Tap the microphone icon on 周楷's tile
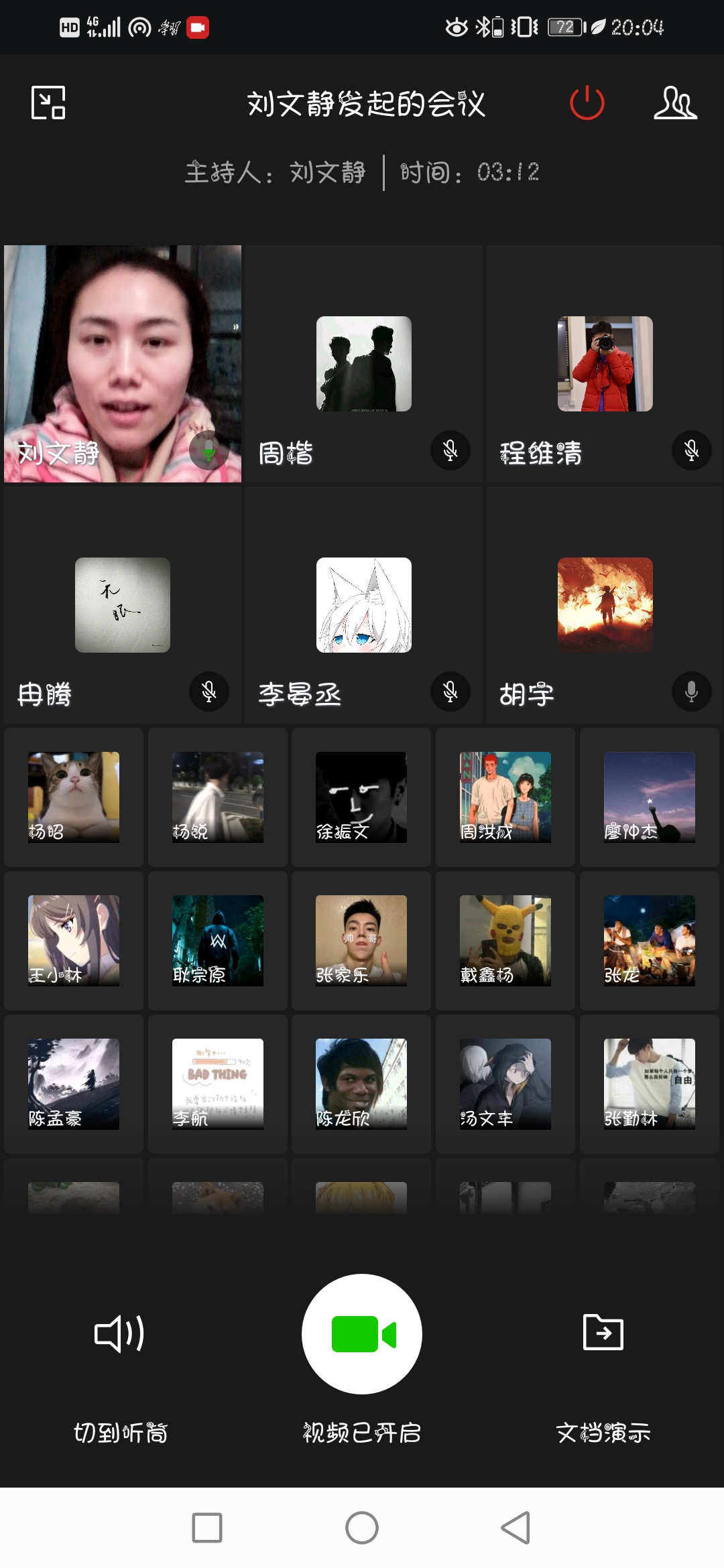Screen dimensions: 724x1568 click(x=450, y=450)
